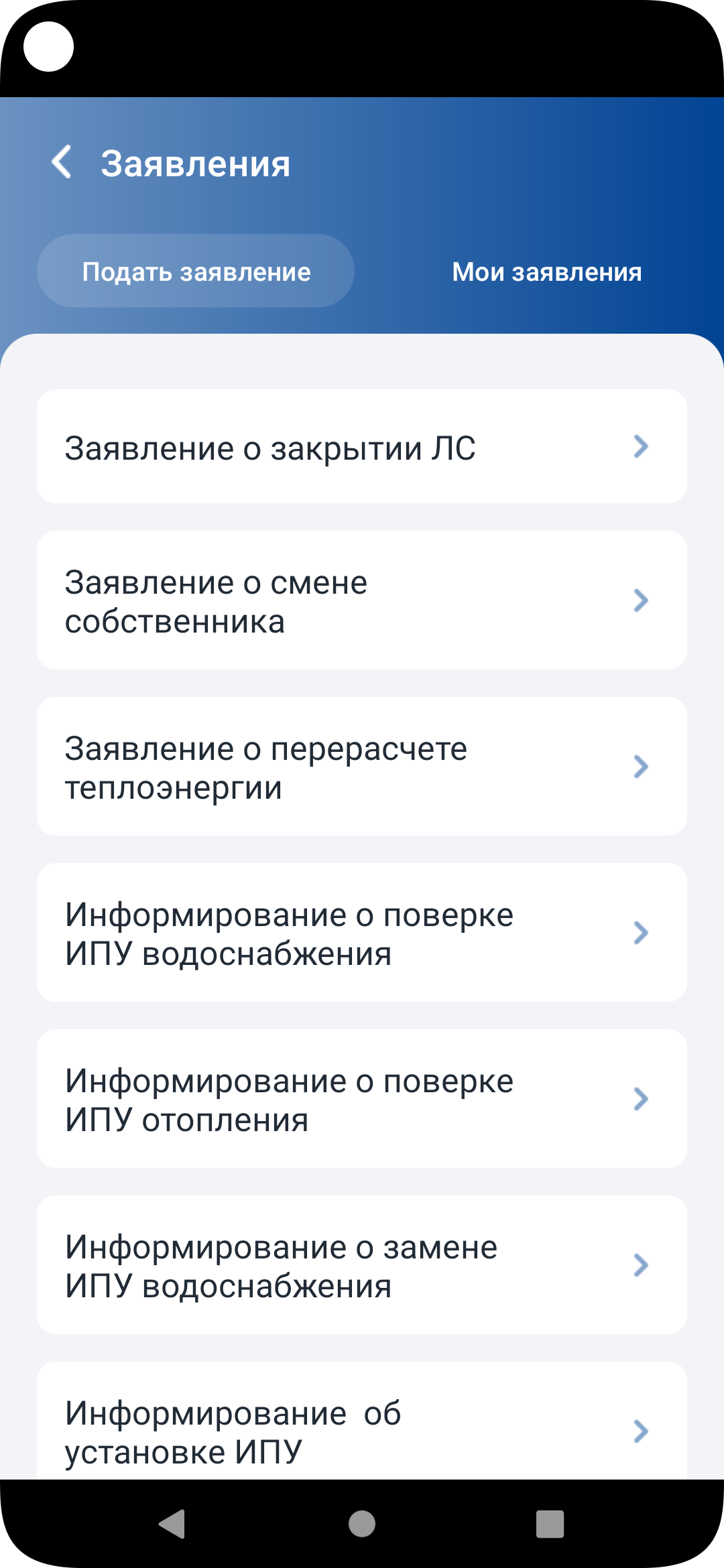Select the Подать заявление tab

(196, 271)
